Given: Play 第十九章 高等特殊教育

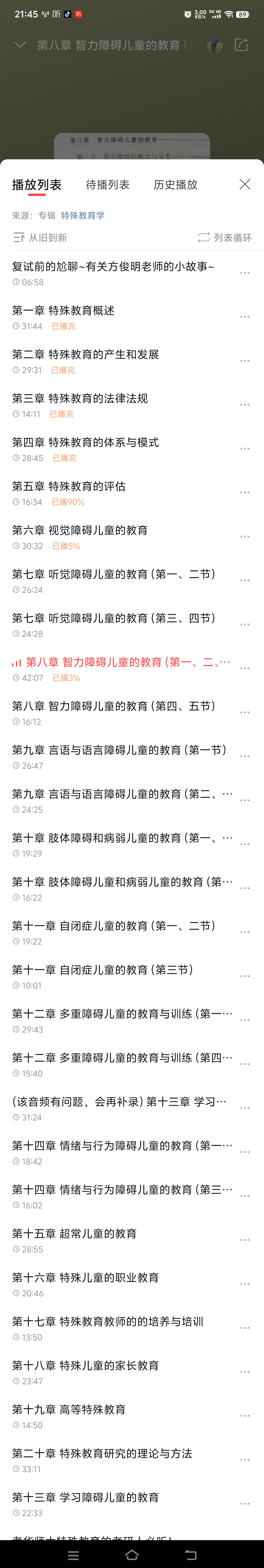Looking at the screenshot, I should tap(69, 1409).
